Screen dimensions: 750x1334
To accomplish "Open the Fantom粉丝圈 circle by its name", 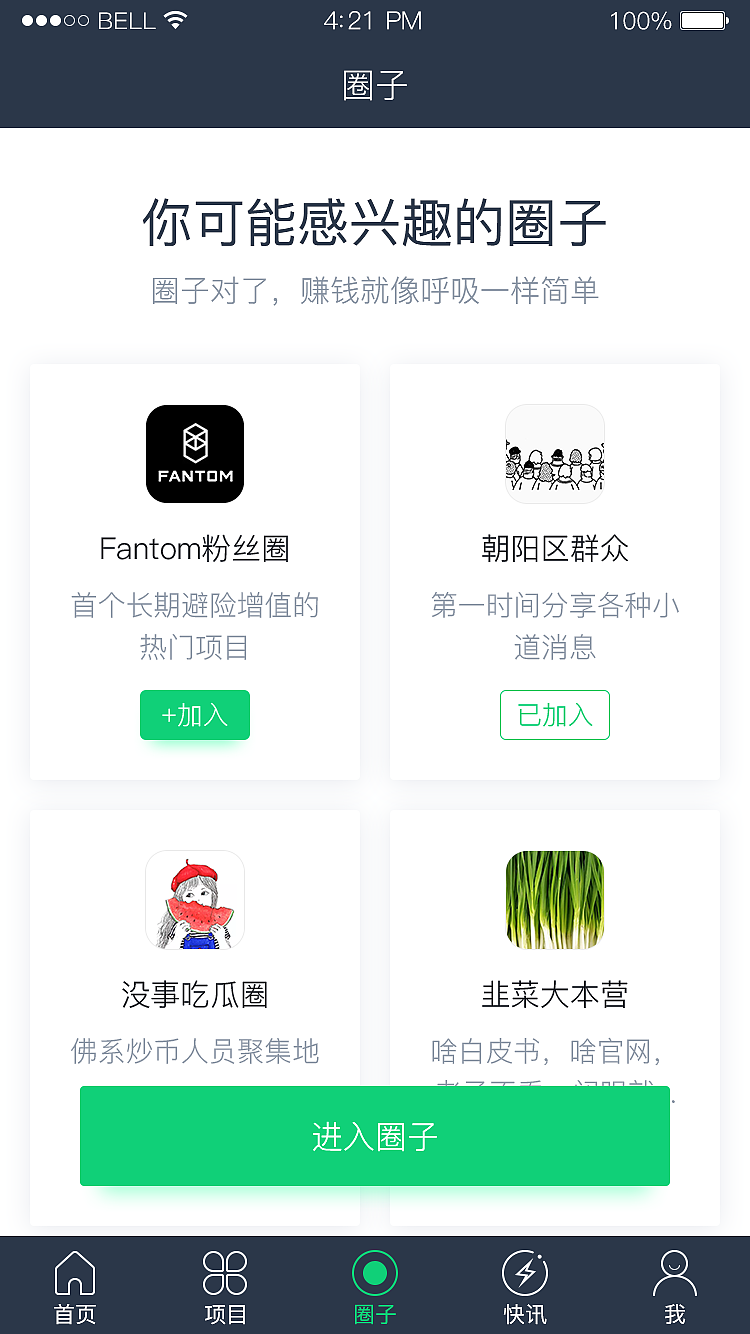I will 195,548.
